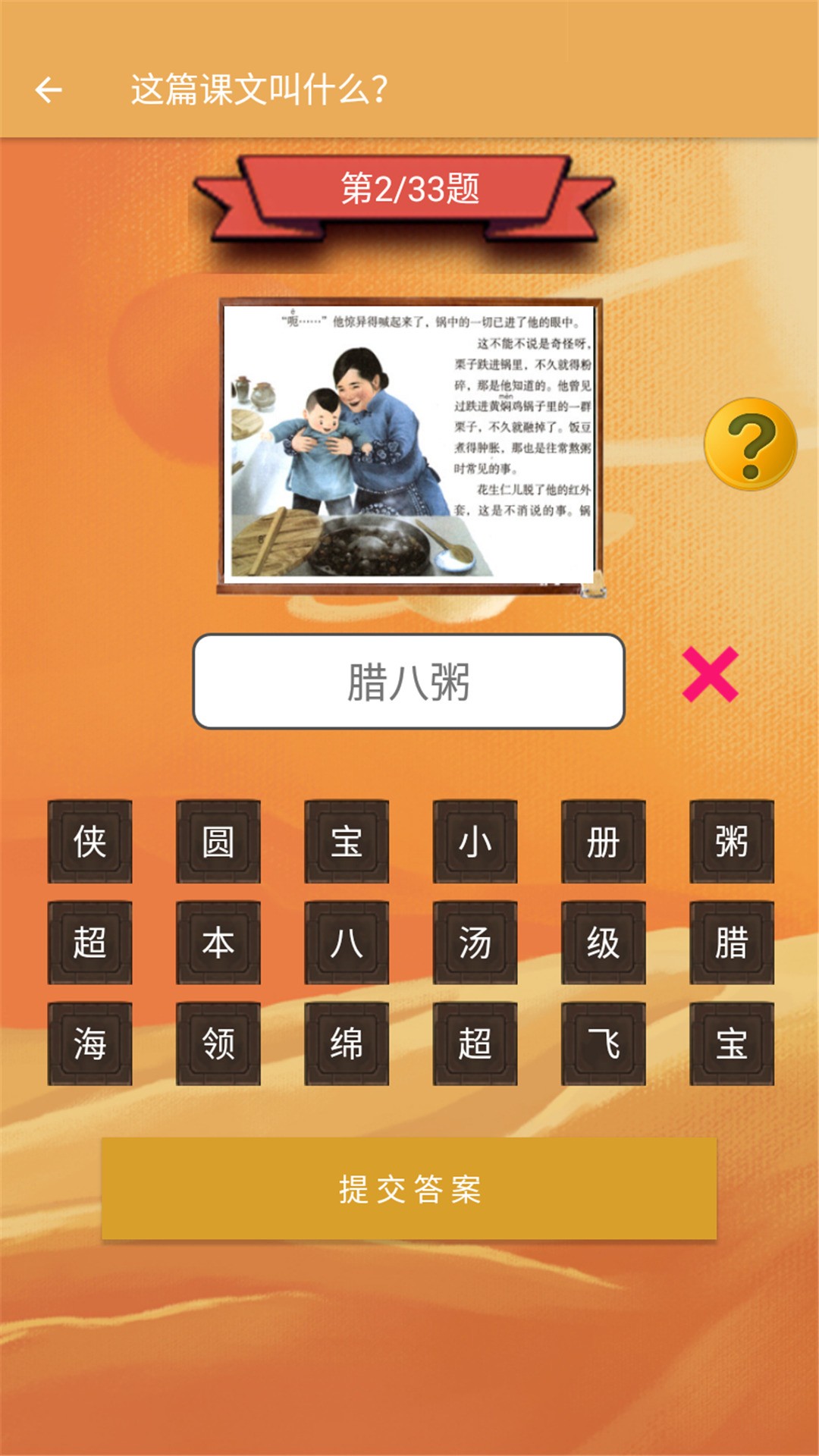
Task: Go back using the arrow
Action: [x=49, y=89]
